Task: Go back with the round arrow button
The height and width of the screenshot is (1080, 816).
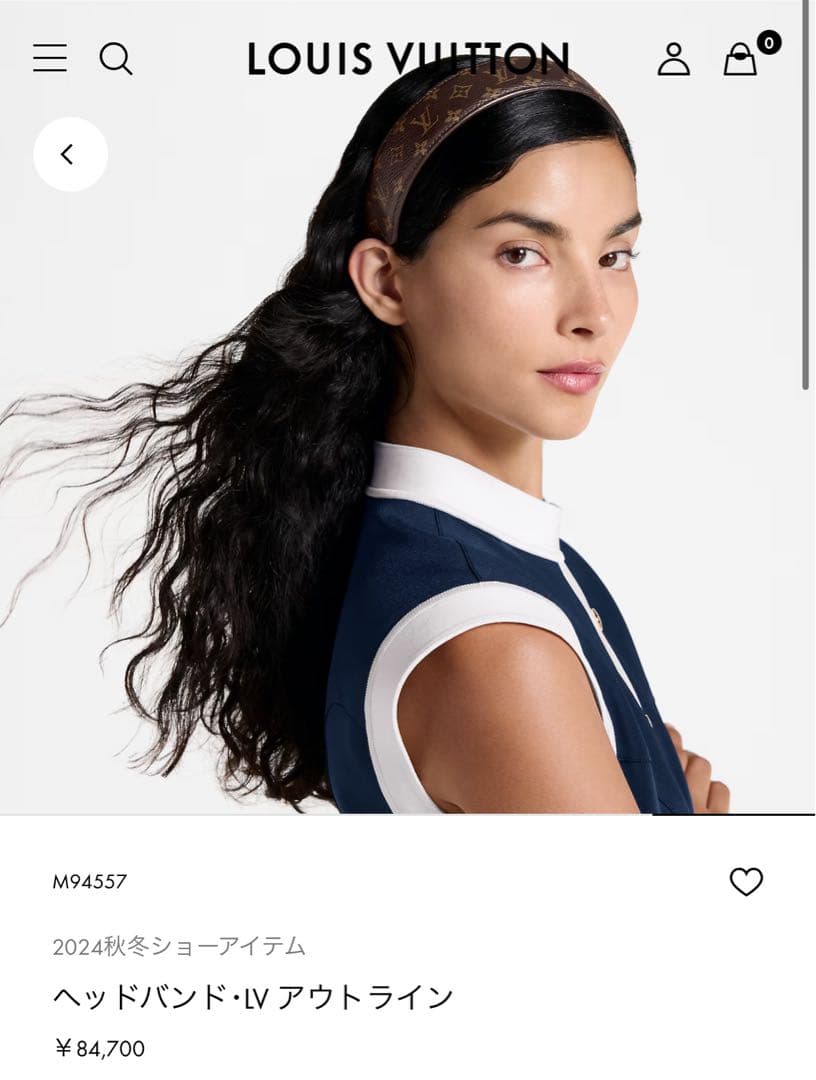Action: click(70, 154)
